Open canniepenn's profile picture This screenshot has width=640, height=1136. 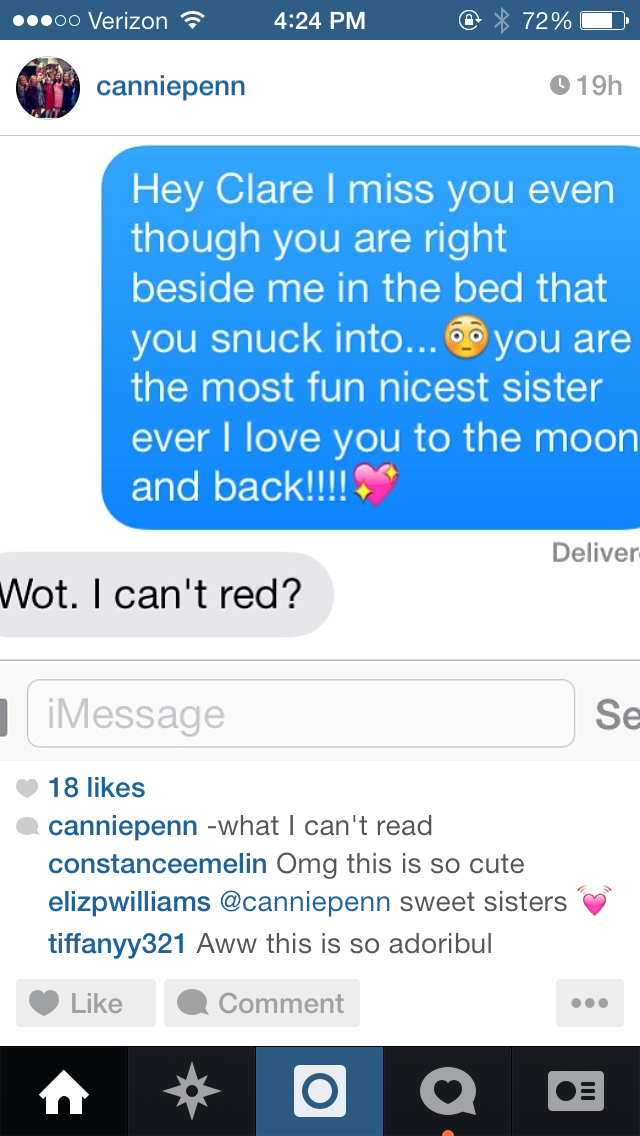(48, 88)
